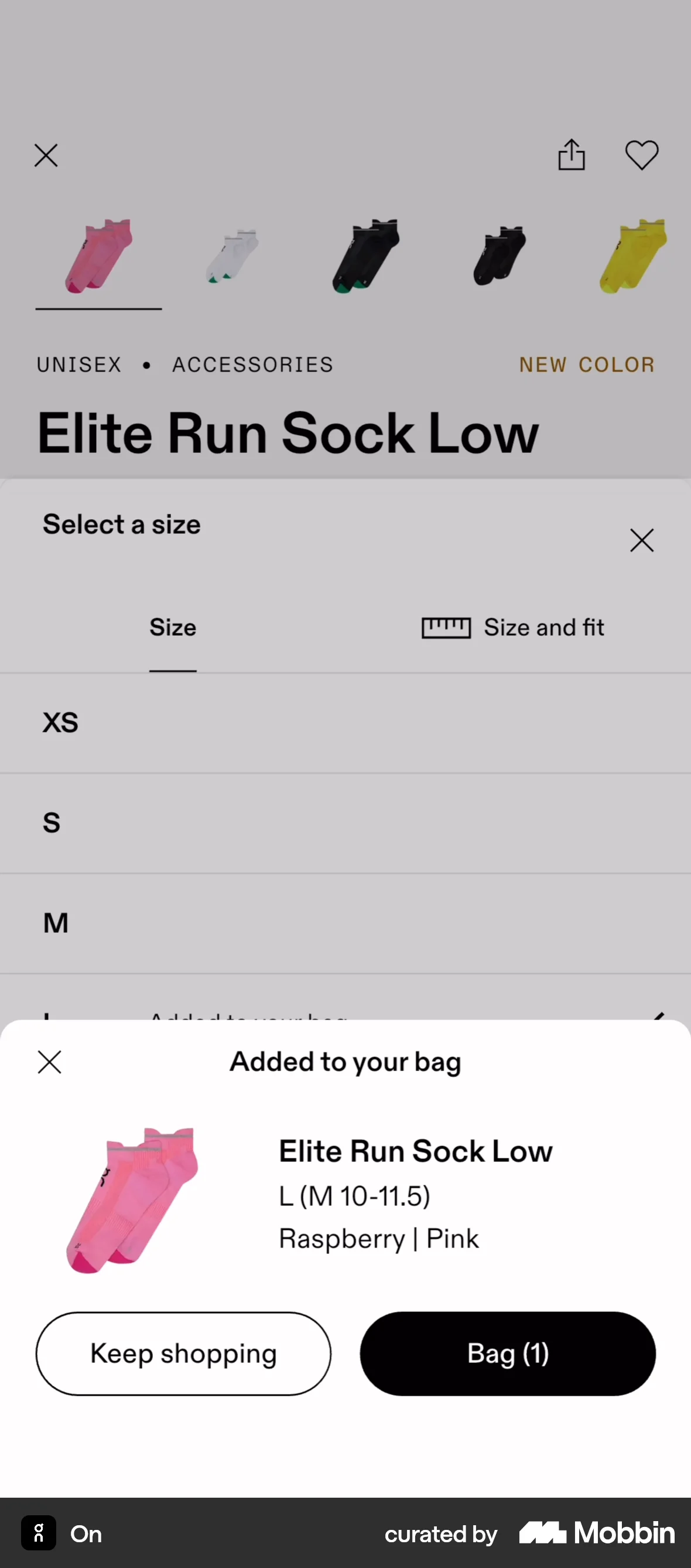Tap the Keep shopping button

click(x=183, y=1354)
